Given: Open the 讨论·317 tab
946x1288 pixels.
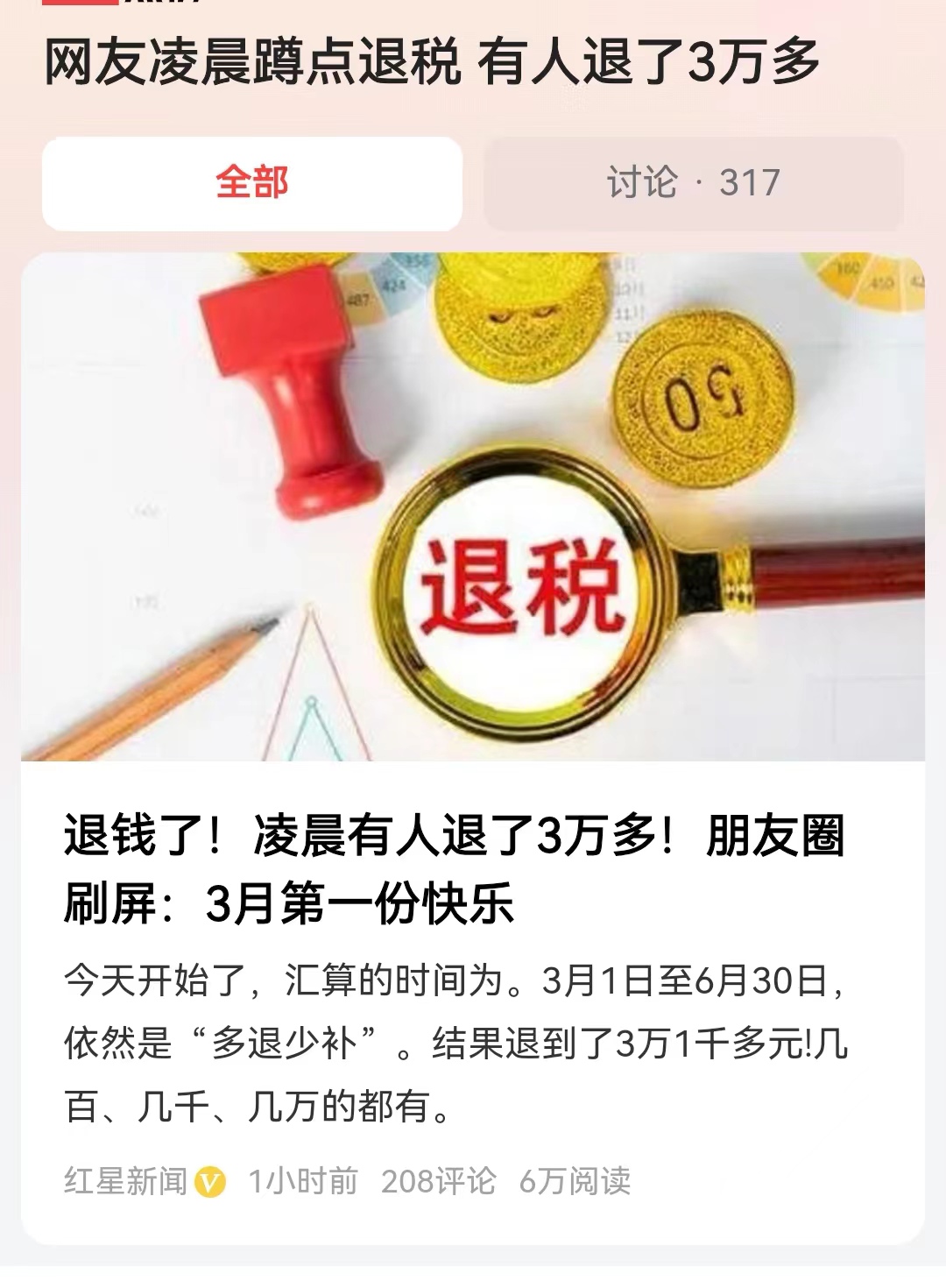Looking at the screenshot, I should tap(692, 179).
